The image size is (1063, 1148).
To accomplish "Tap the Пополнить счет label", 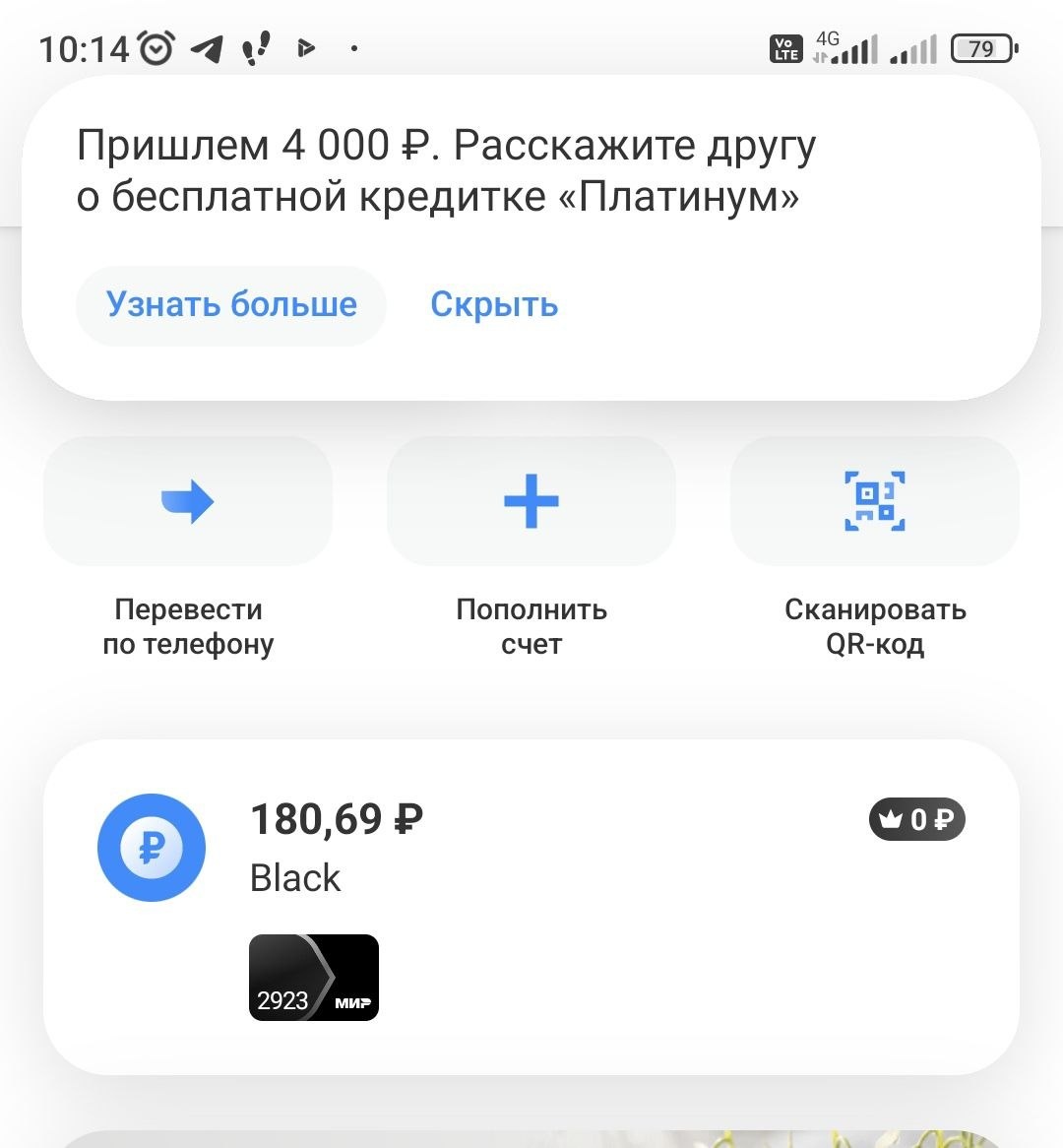I will [x=531, y=626].
